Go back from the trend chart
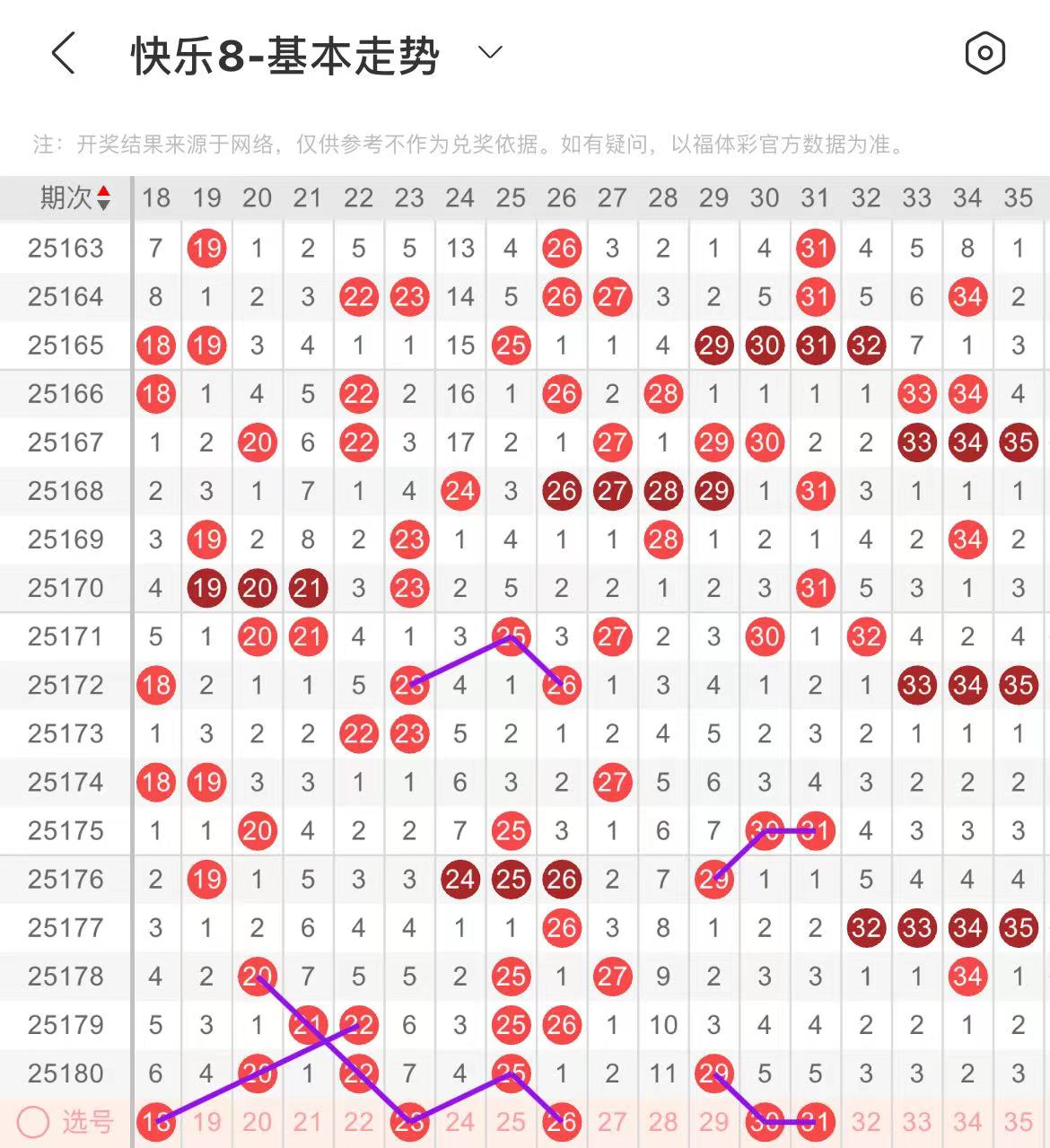Screen dimensions: 1050x1148 [x=63, y=54]
